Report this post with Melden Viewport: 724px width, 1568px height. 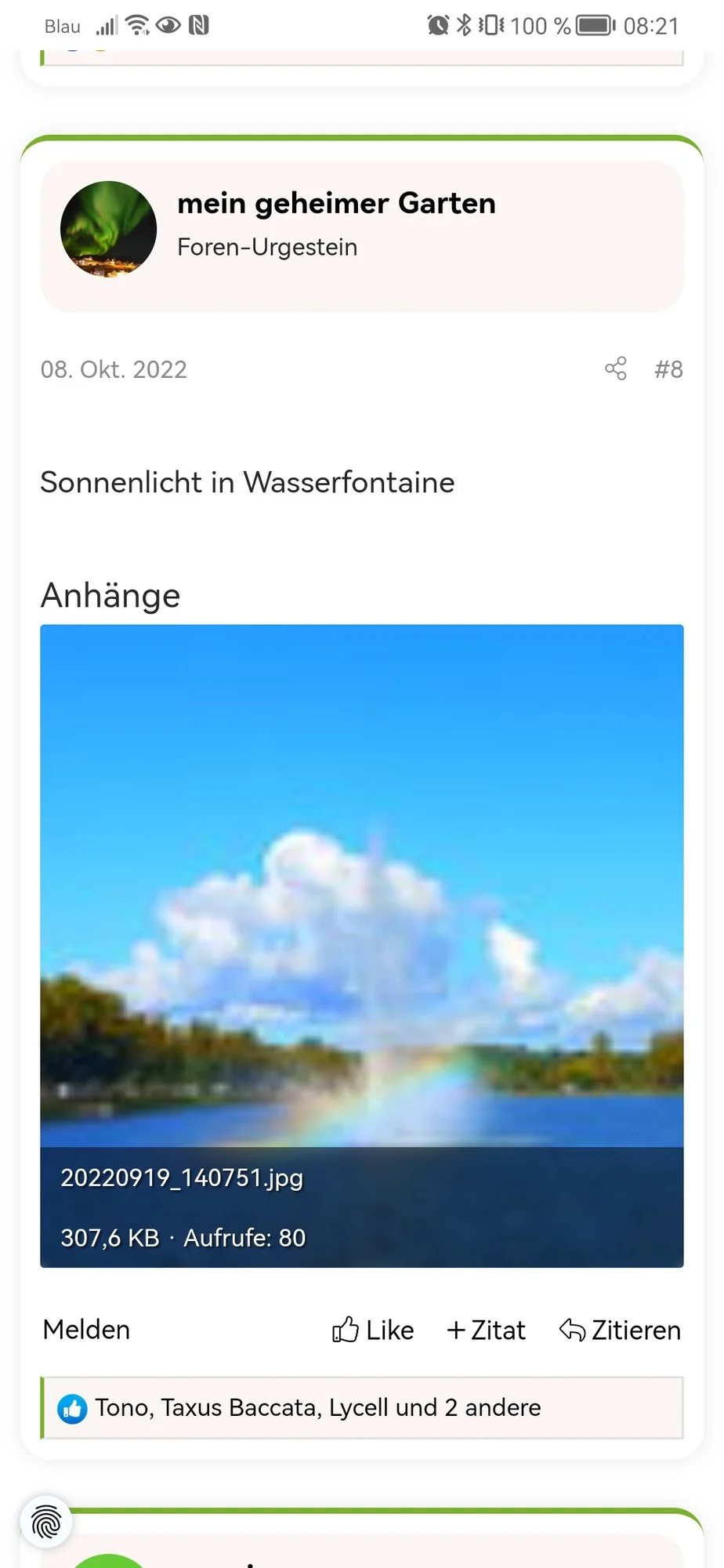point(86,1330)
